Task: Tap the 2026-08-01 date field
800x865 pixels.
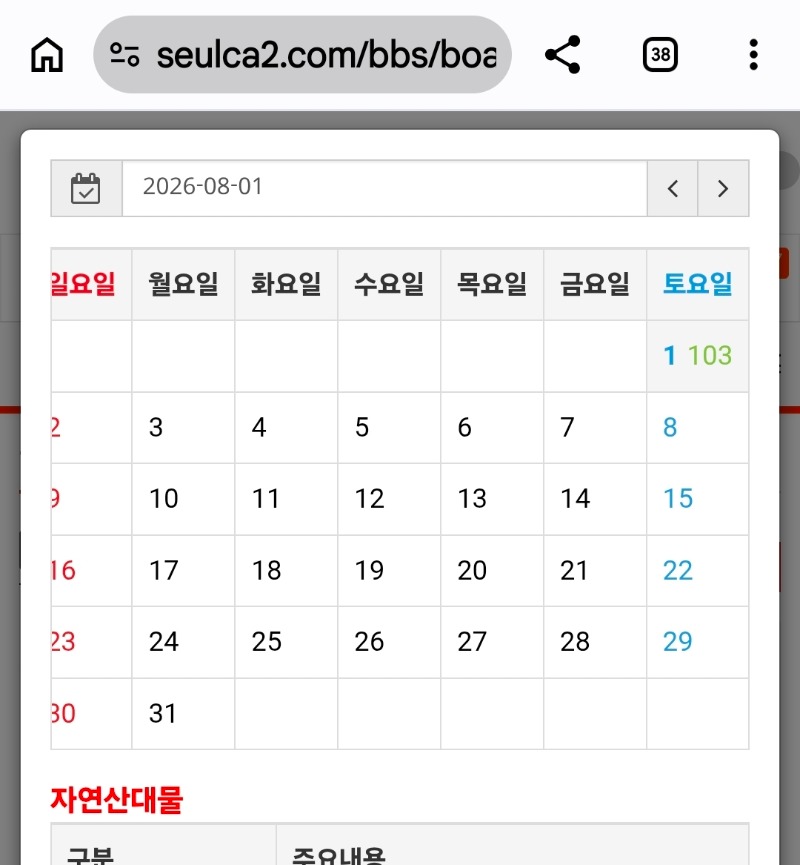Action: [x=385, y=188]
